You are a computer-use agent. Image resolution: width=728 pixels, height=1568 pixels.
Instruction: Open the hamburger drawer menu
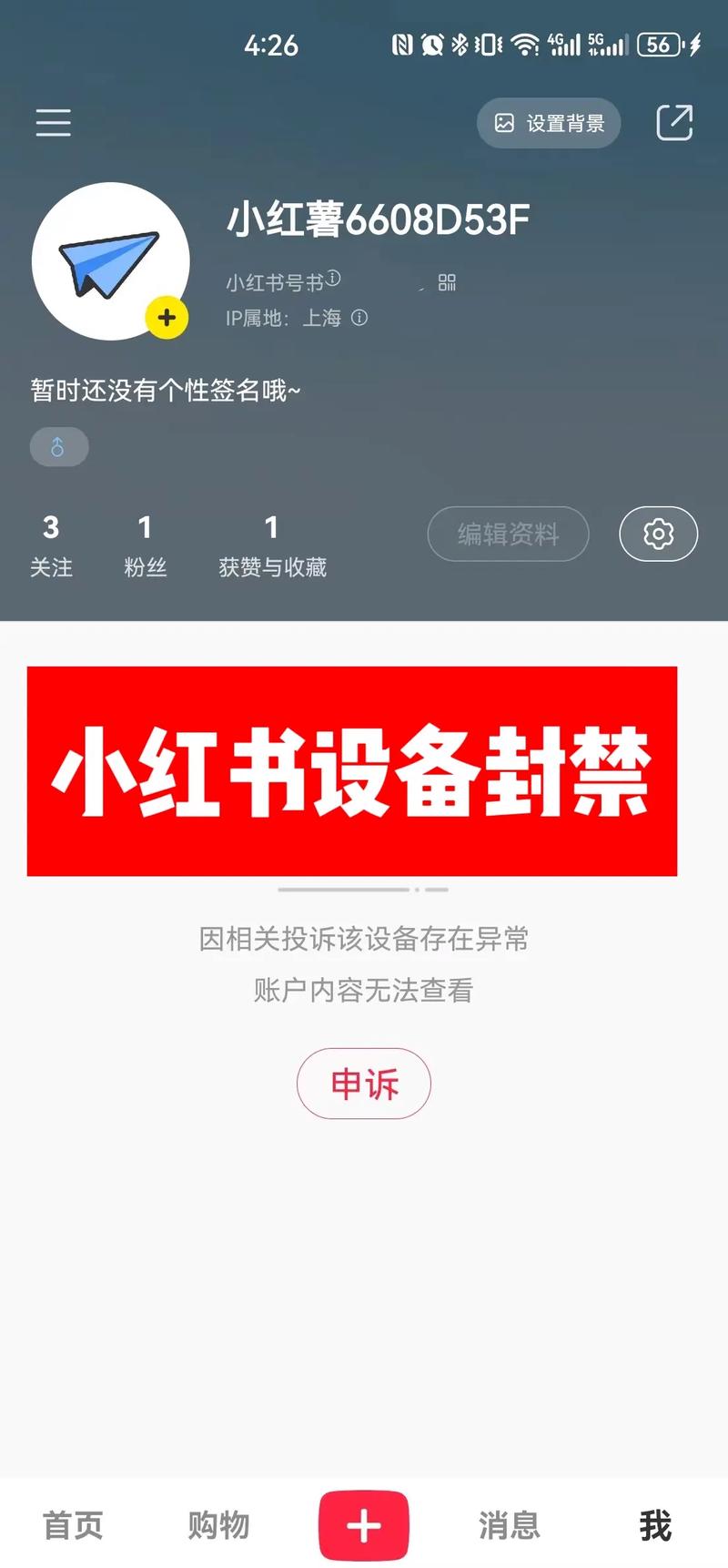coord(53,122)
